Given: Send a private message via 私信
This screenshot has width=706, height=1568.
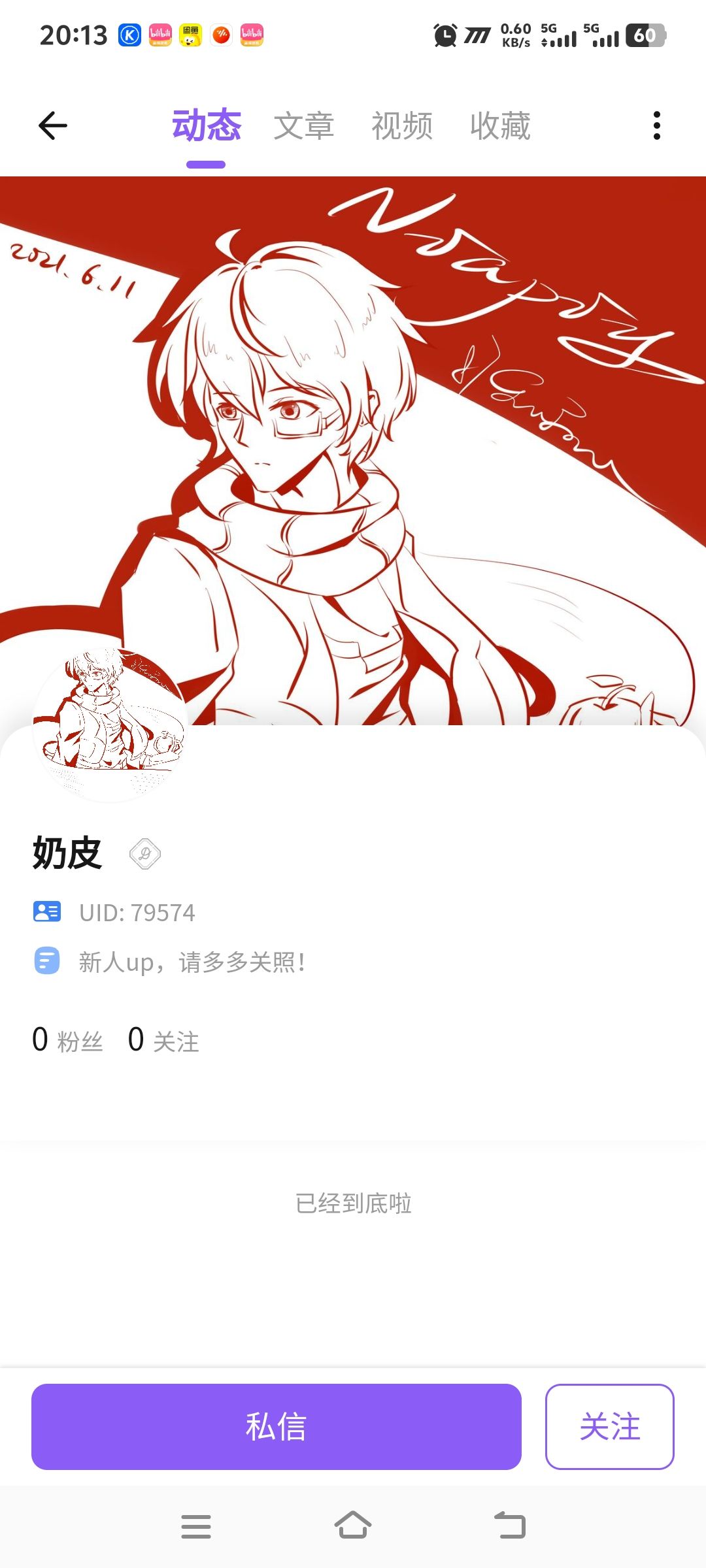Looking at the screenshot, I should 276,1426.
